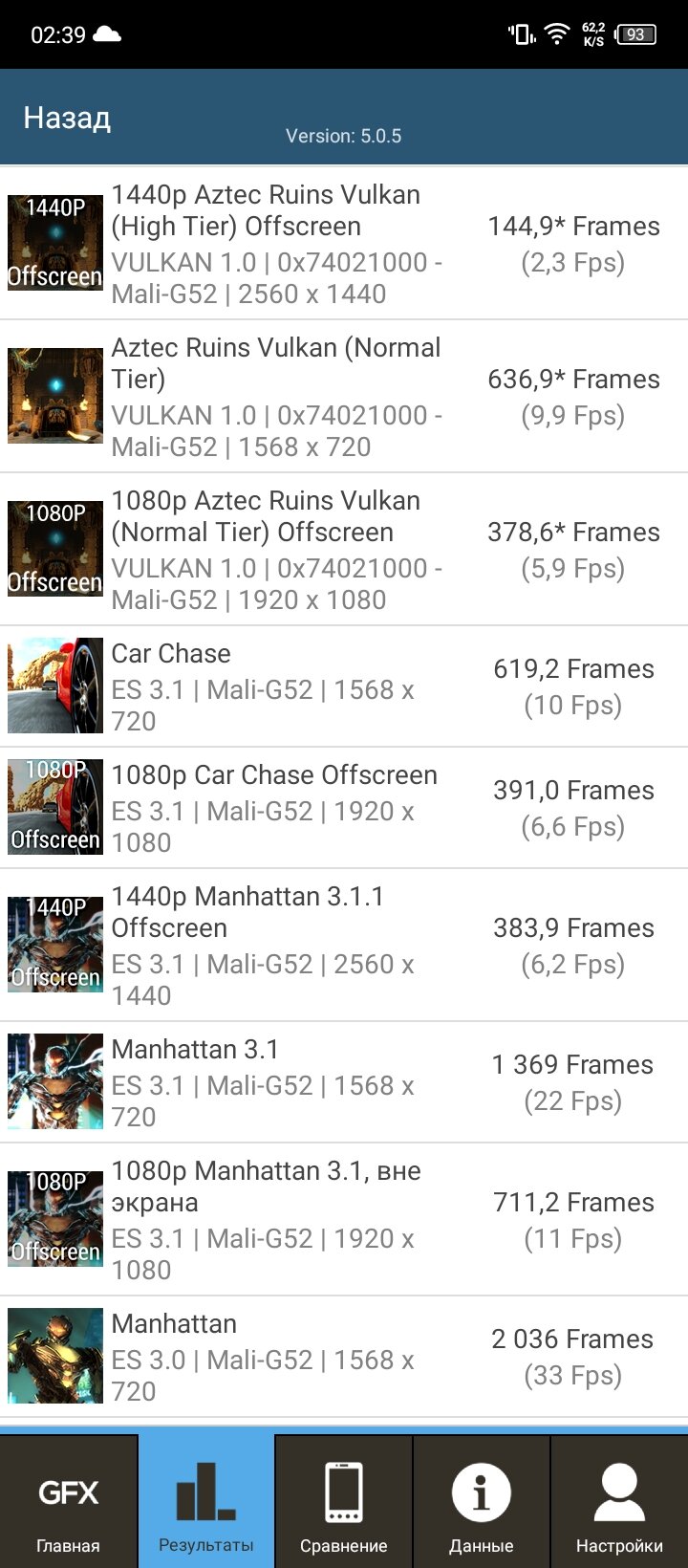The height and width of the screenshot is (1568, 688).
Task: Open the Aztec Ruins Vulkan (Normal Tier) result
Action: 344,397
